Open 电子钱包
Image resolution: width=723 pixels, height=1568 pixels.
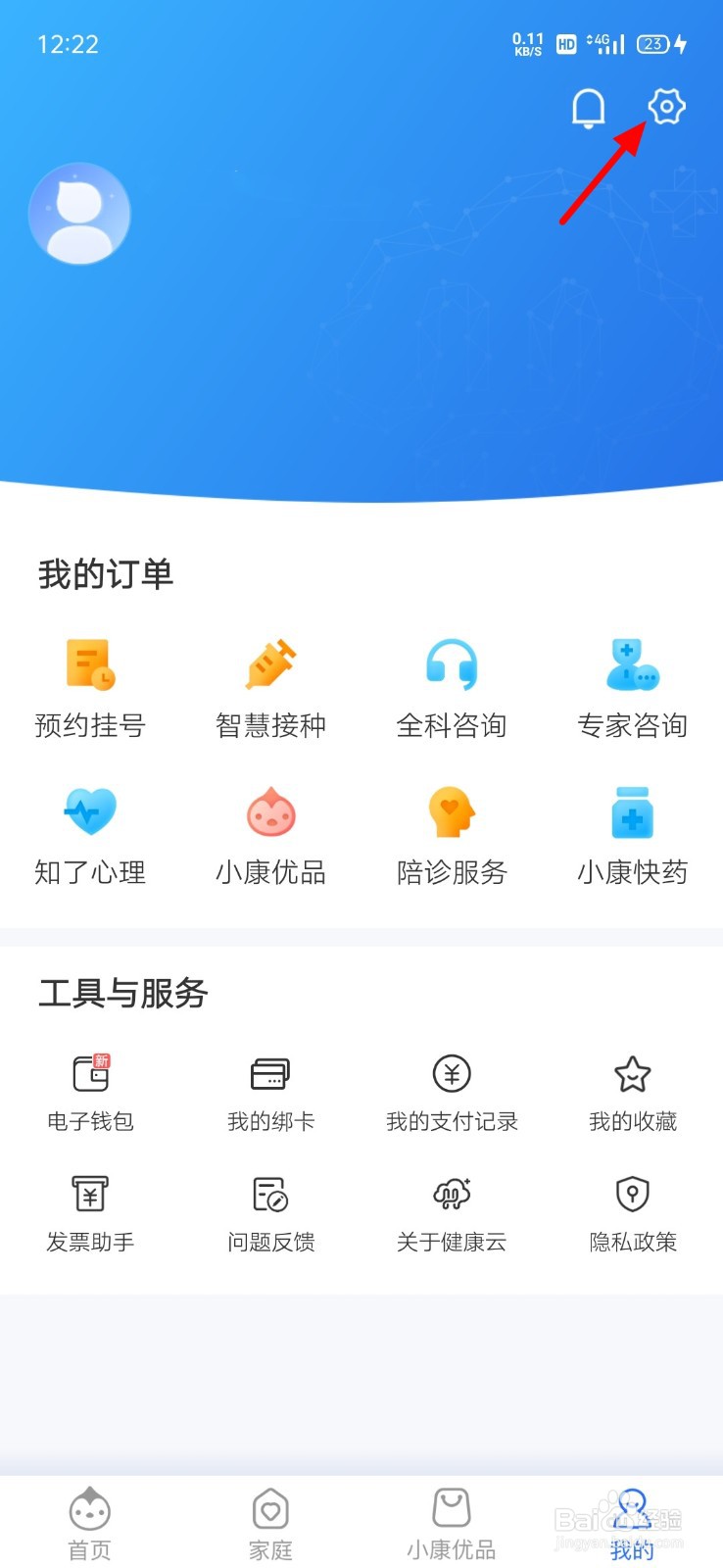(x=90, y=1094)
